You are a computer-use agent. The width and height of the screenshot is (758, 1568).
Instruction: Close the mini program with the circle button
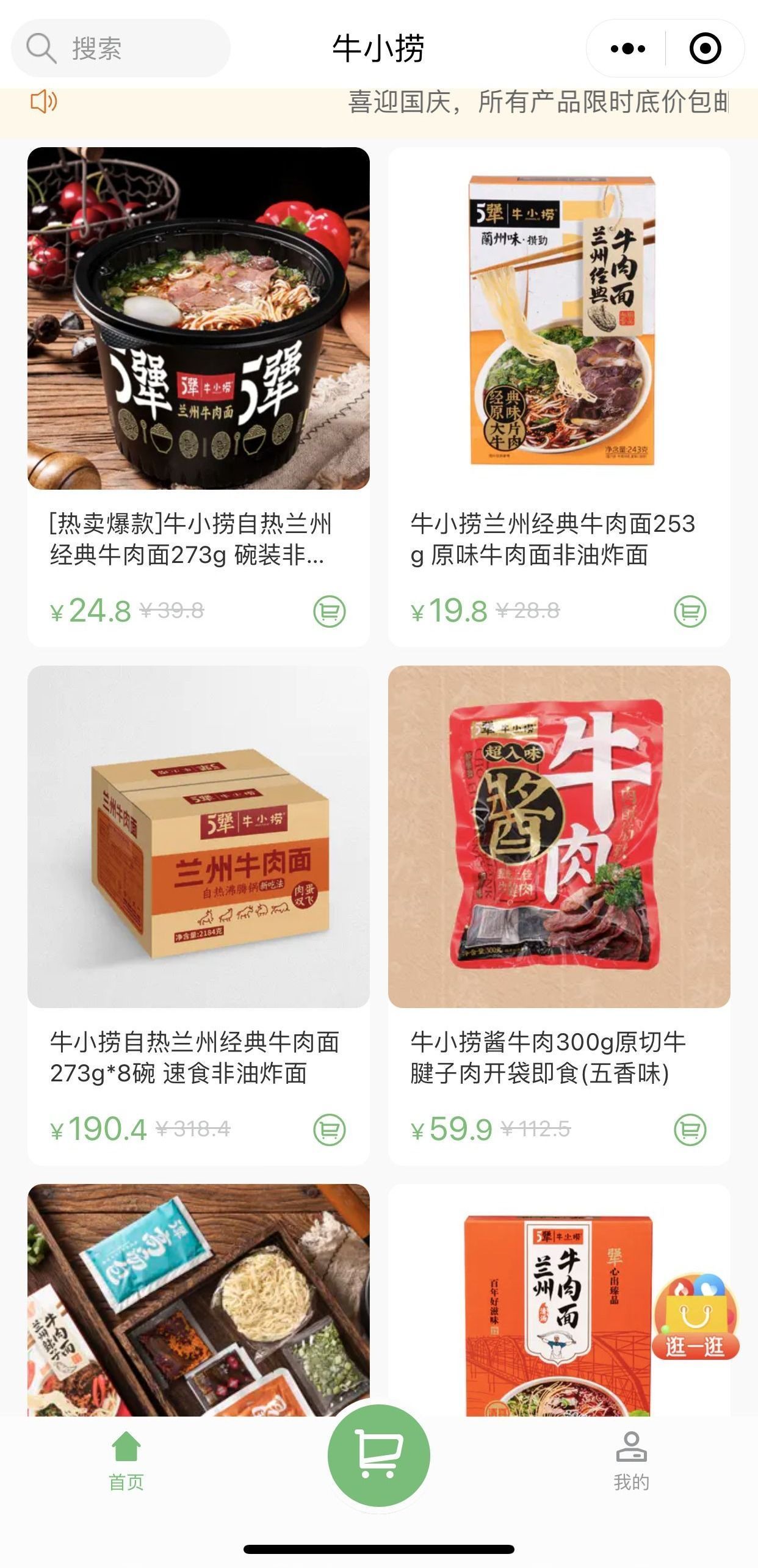pyautogui.click(x=705, y=48)
